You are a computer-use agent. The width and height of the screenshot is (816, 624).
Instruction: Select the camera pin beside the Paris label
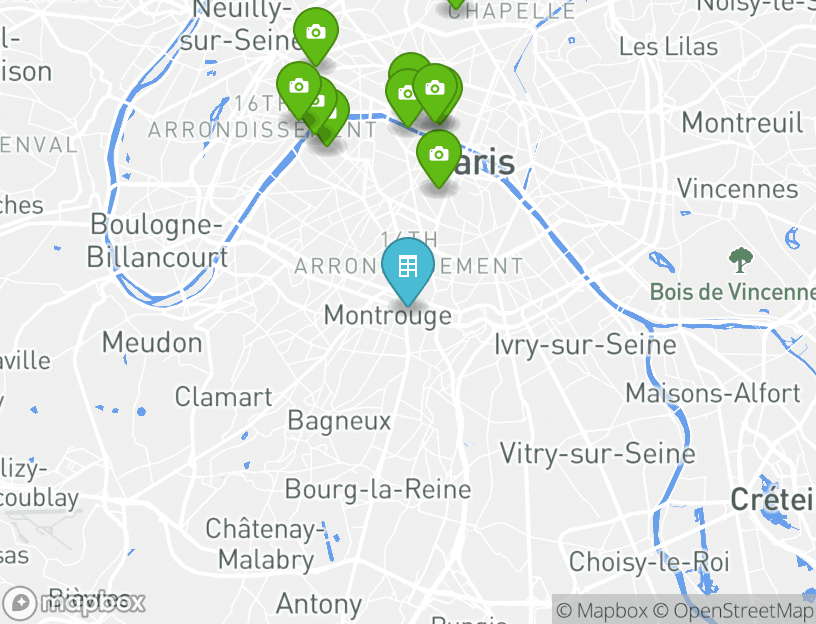tap(439, 154)
